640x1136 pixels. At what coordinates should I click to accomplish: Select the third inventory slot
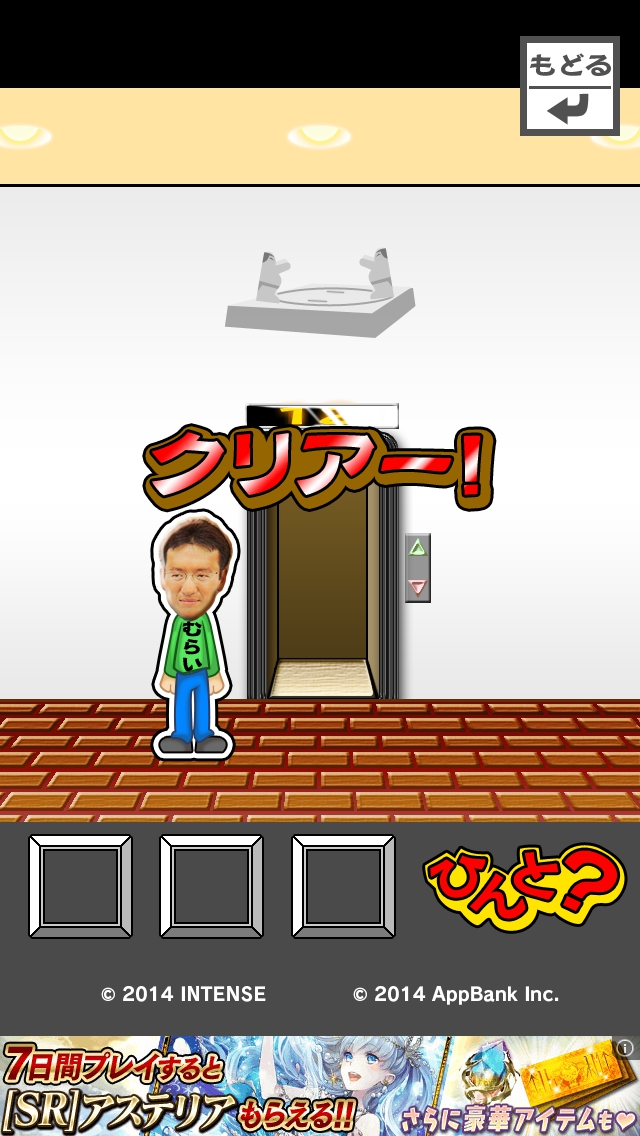point(343,886)
